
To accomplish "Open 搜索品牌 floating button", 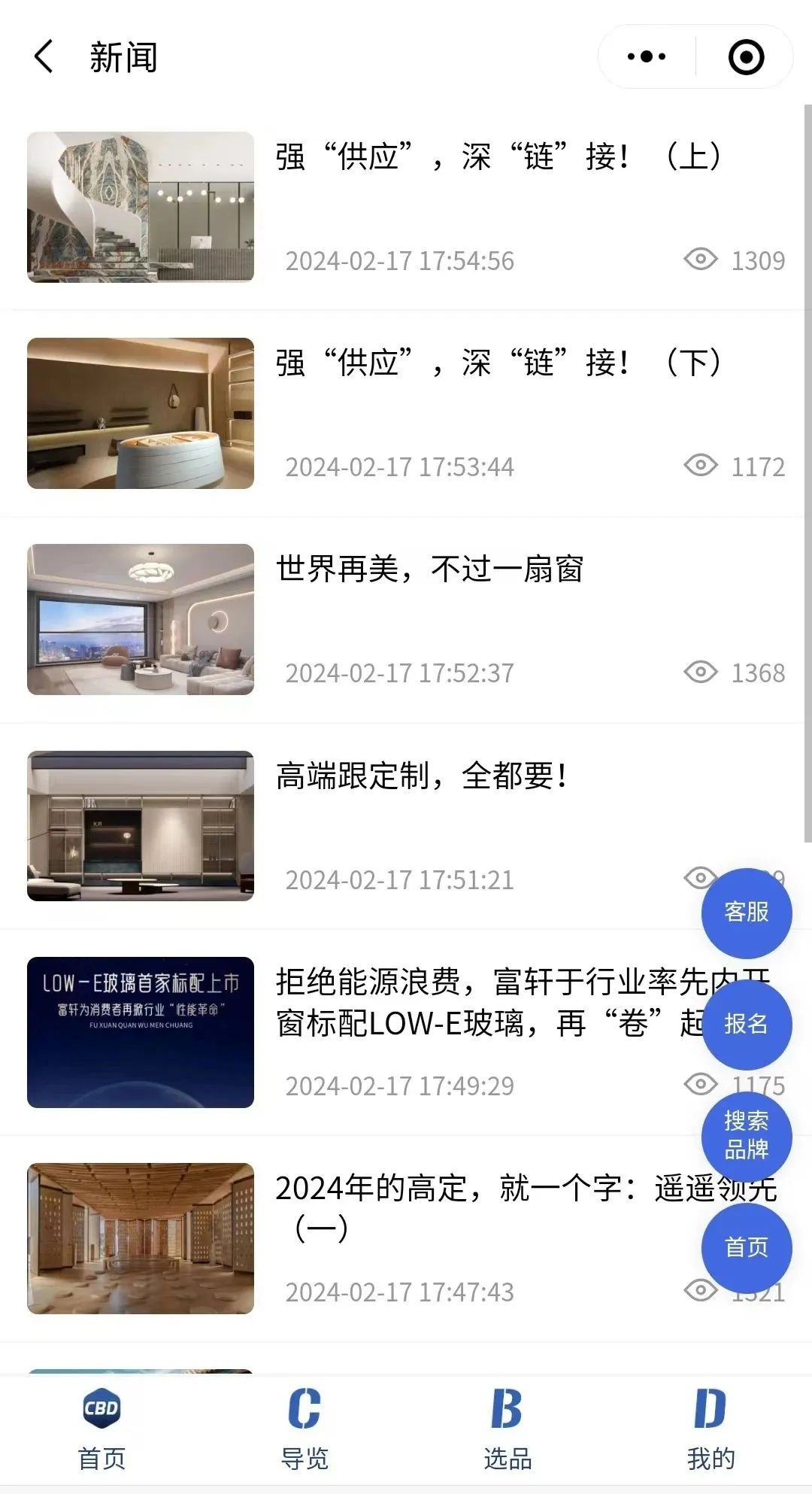I will (746, 1136).
